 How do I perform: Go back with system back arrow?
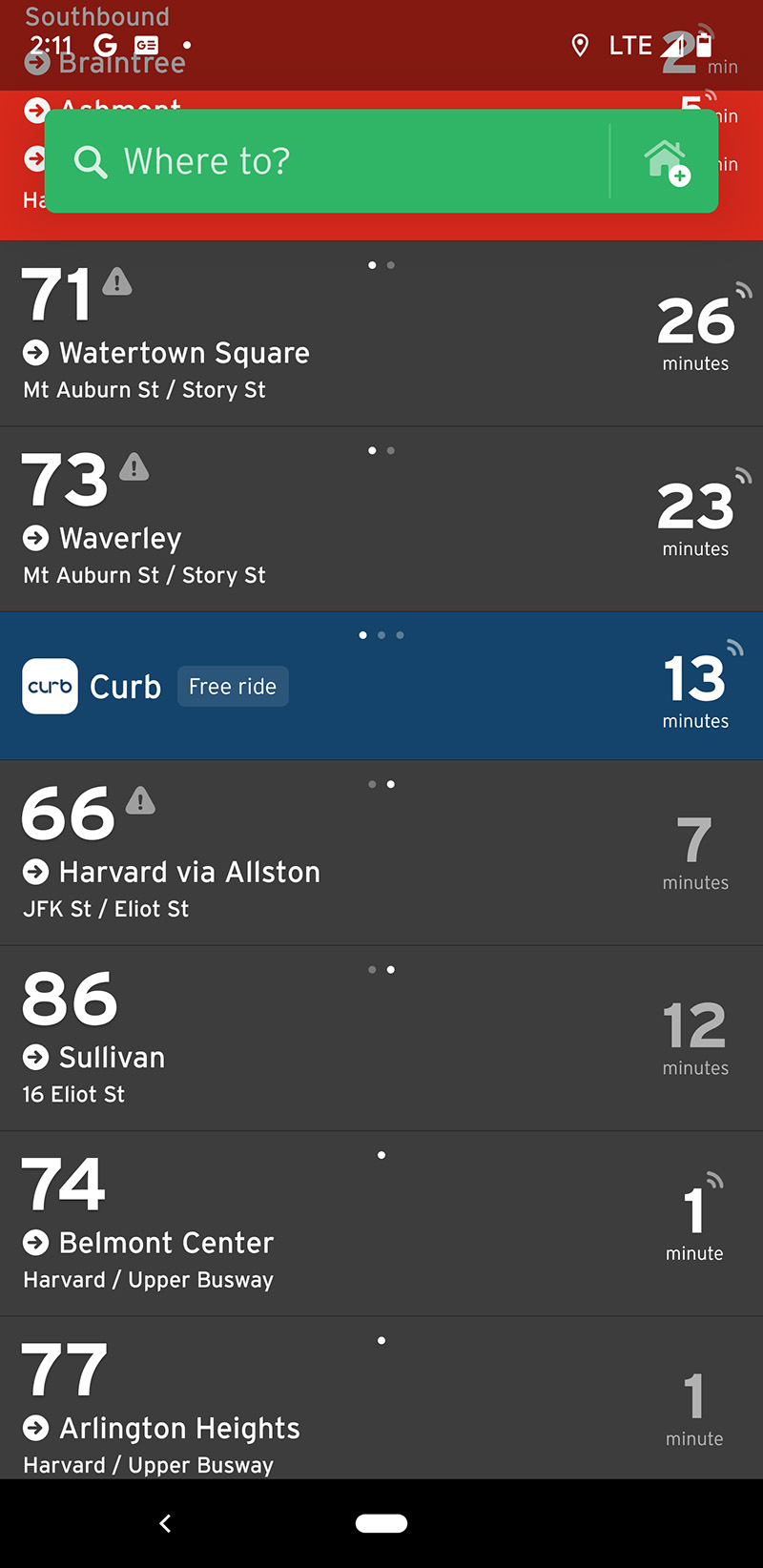pos(165,1523)
